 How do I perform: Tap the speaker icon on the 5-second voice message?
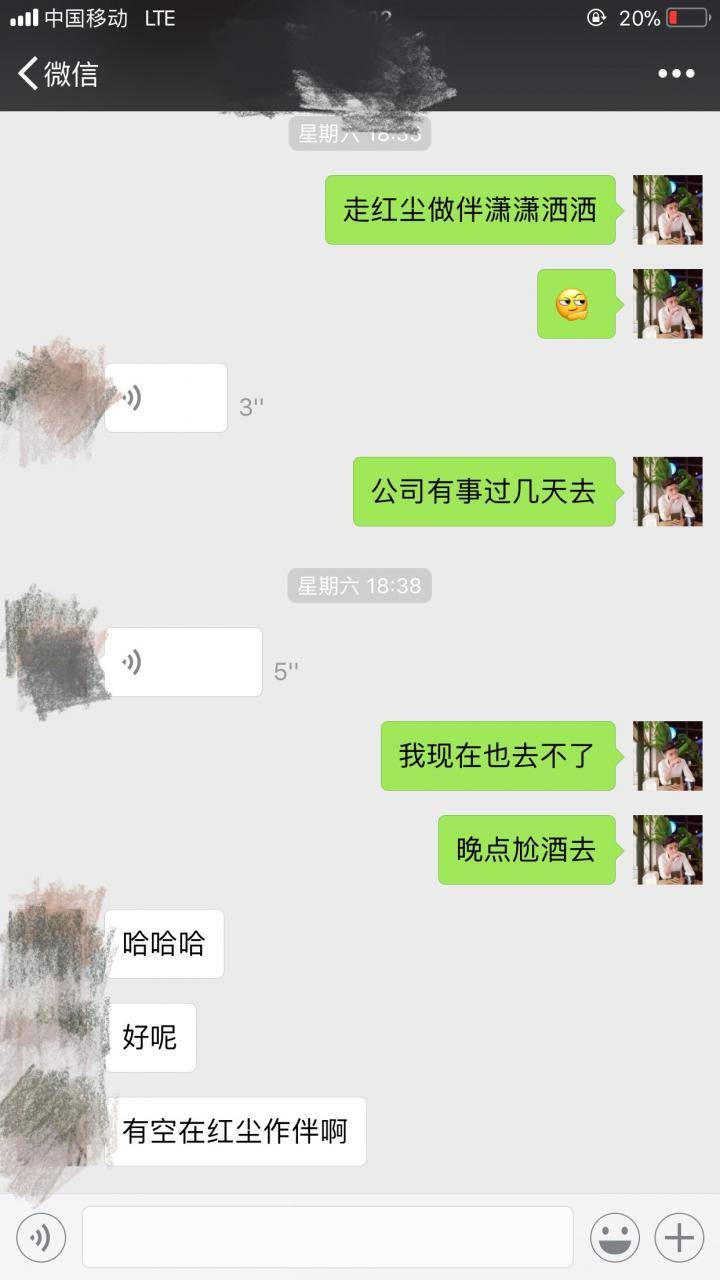pos(130,662)
